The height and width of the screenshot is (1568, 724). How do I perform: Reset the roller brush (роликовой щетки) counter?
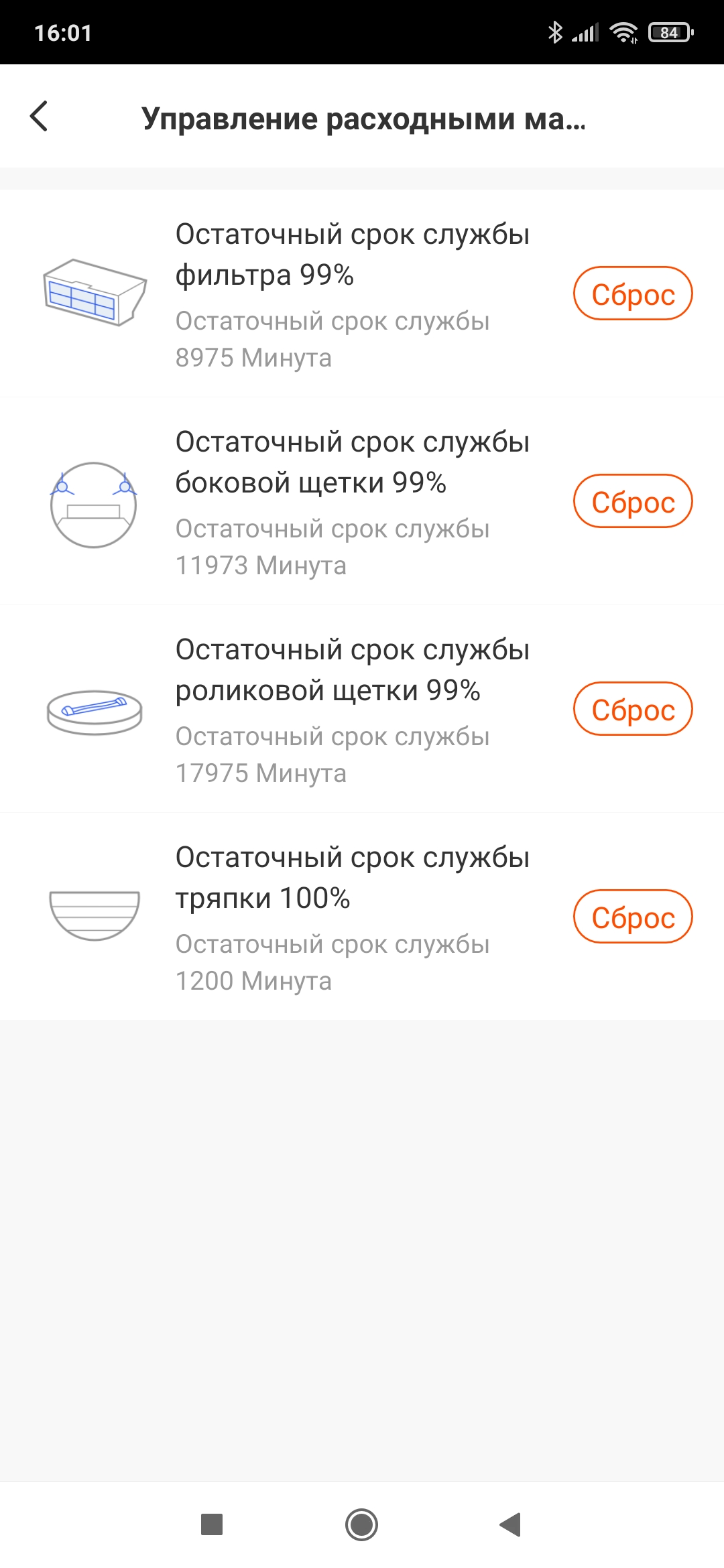[632, 709]
